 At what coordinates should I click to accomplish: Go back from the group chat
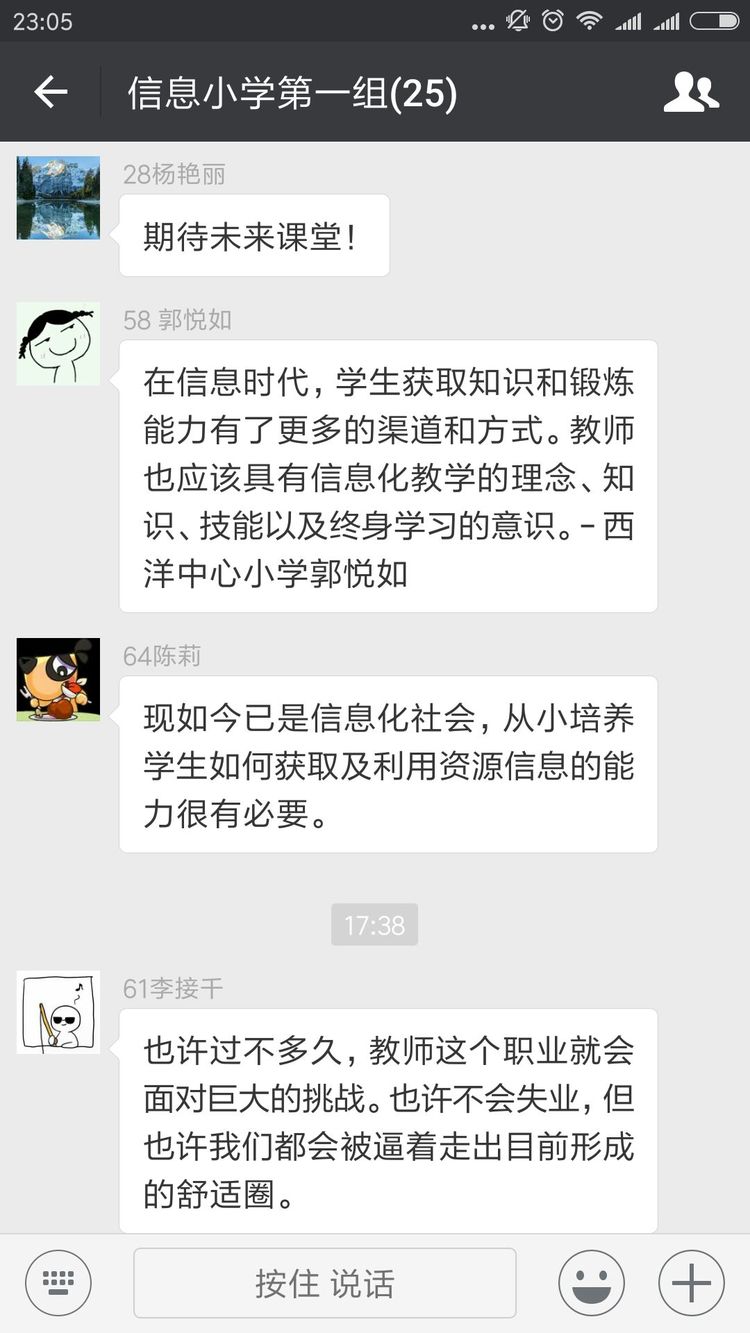click(50, 92)
